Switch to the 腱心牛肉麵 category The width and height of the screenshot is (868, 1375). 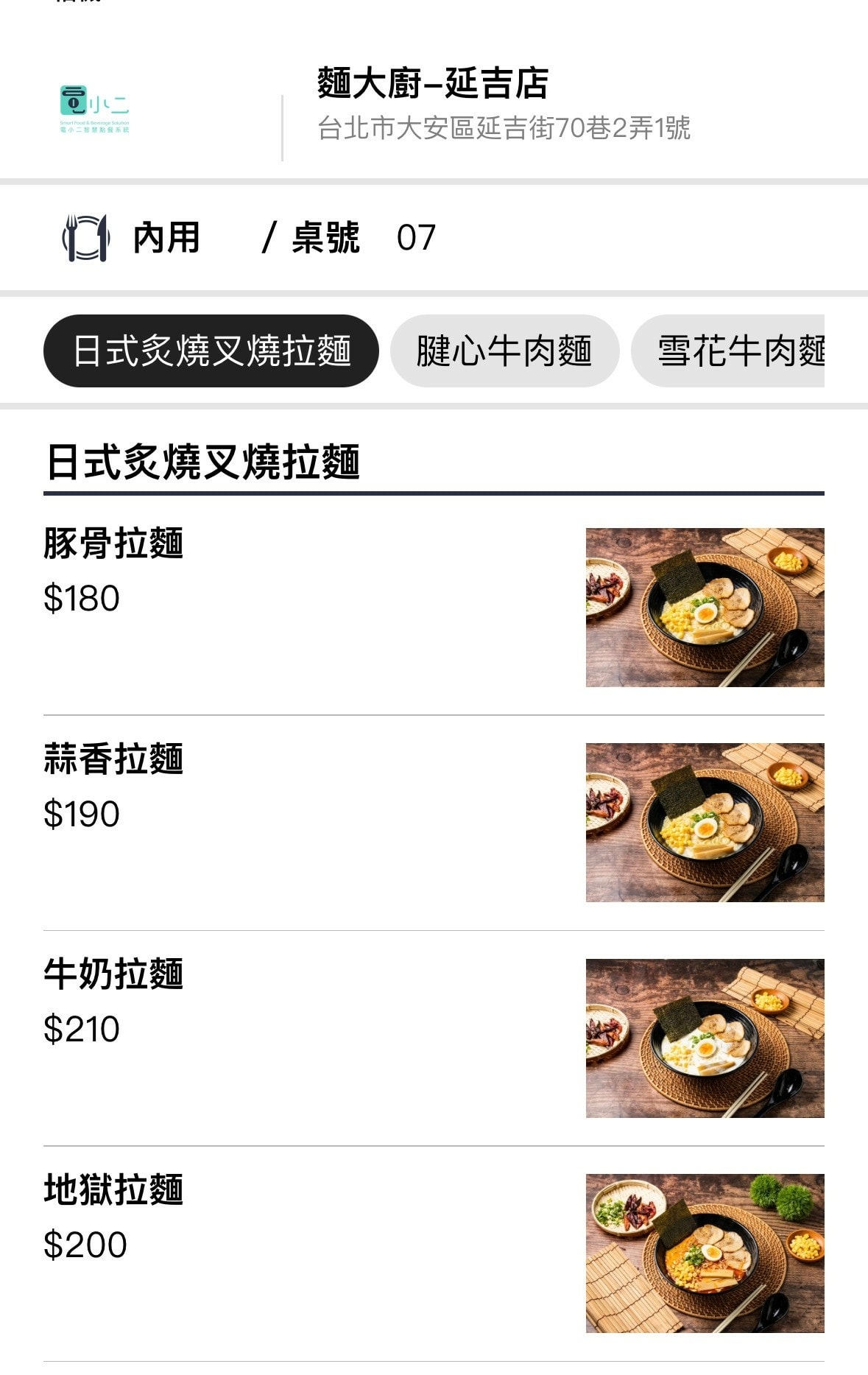pos(504,351)
